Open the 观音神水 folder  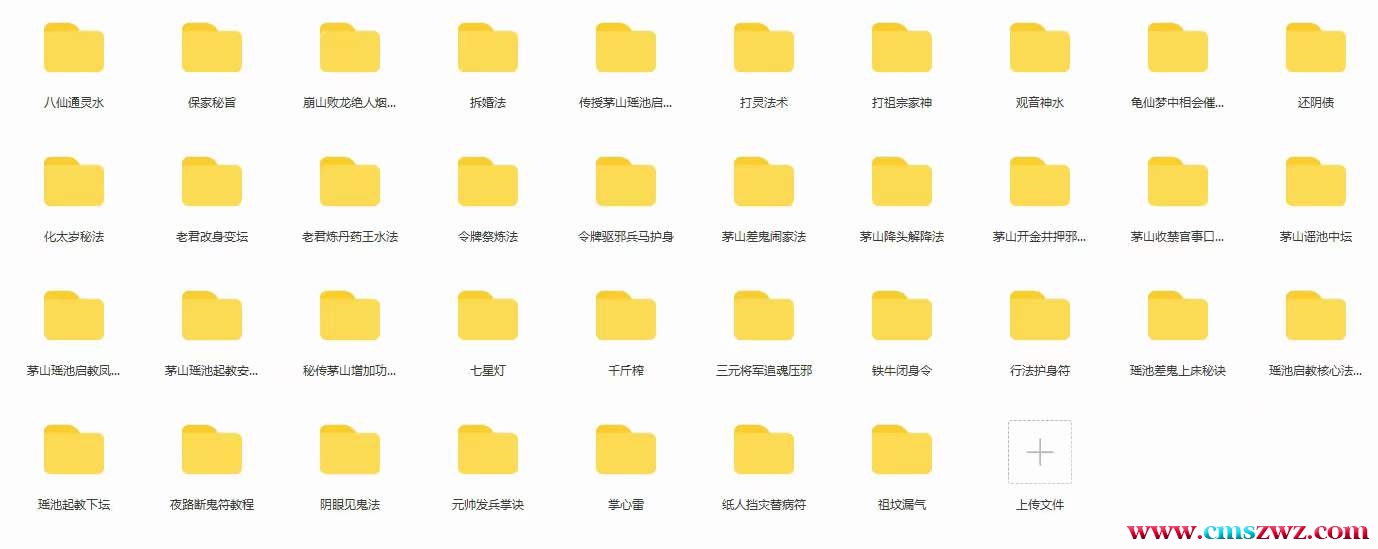tap(1040, 49)
